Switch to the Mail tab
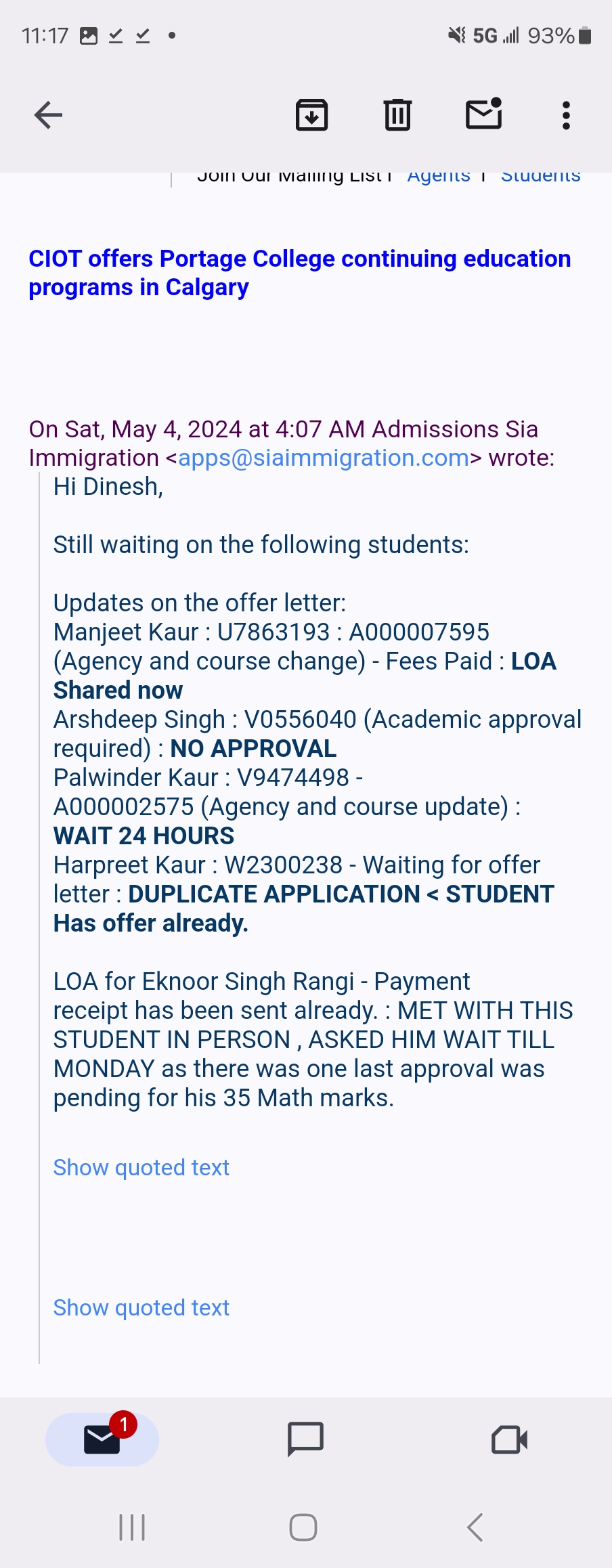This screenshot has width=612, height=1568. [102, 1439]
